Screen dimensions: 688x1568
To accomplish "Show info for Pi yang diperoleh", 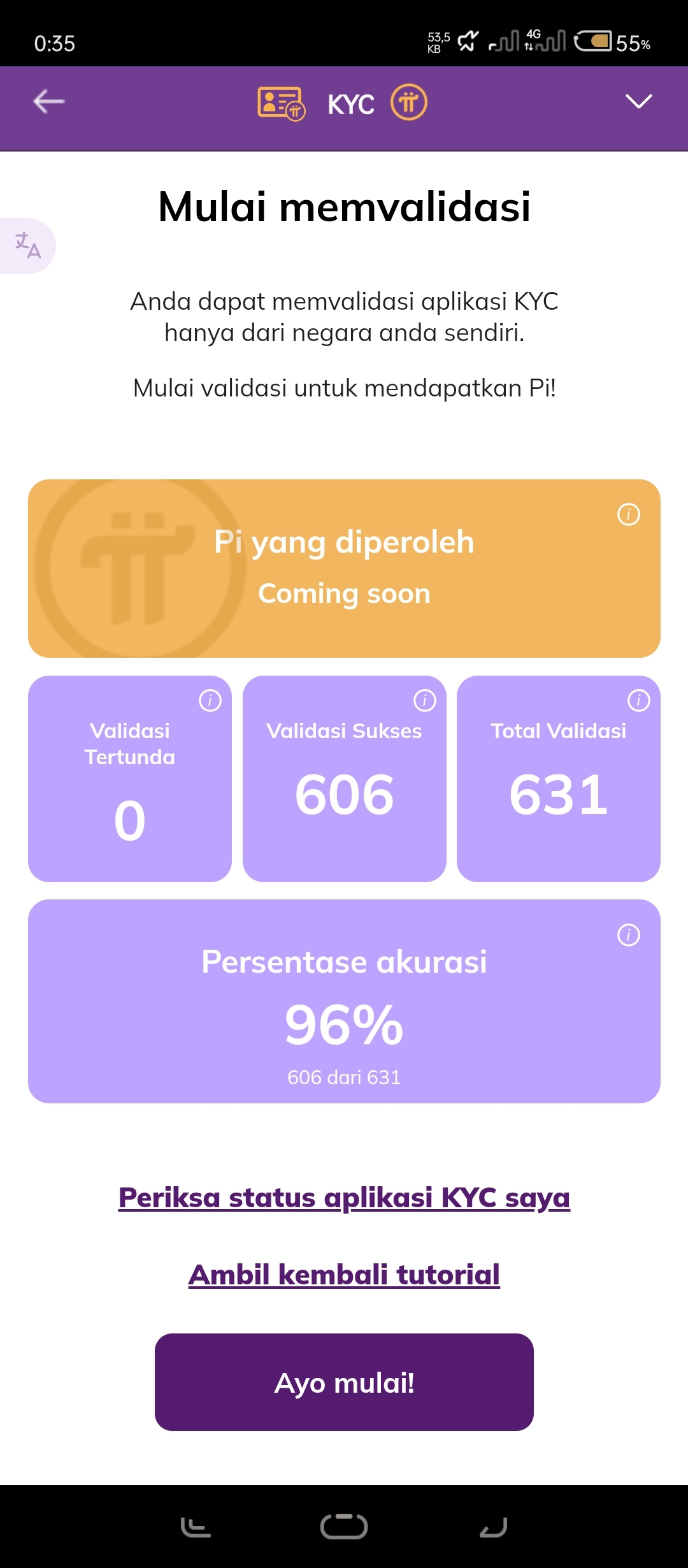I will (x=628, y=514).
